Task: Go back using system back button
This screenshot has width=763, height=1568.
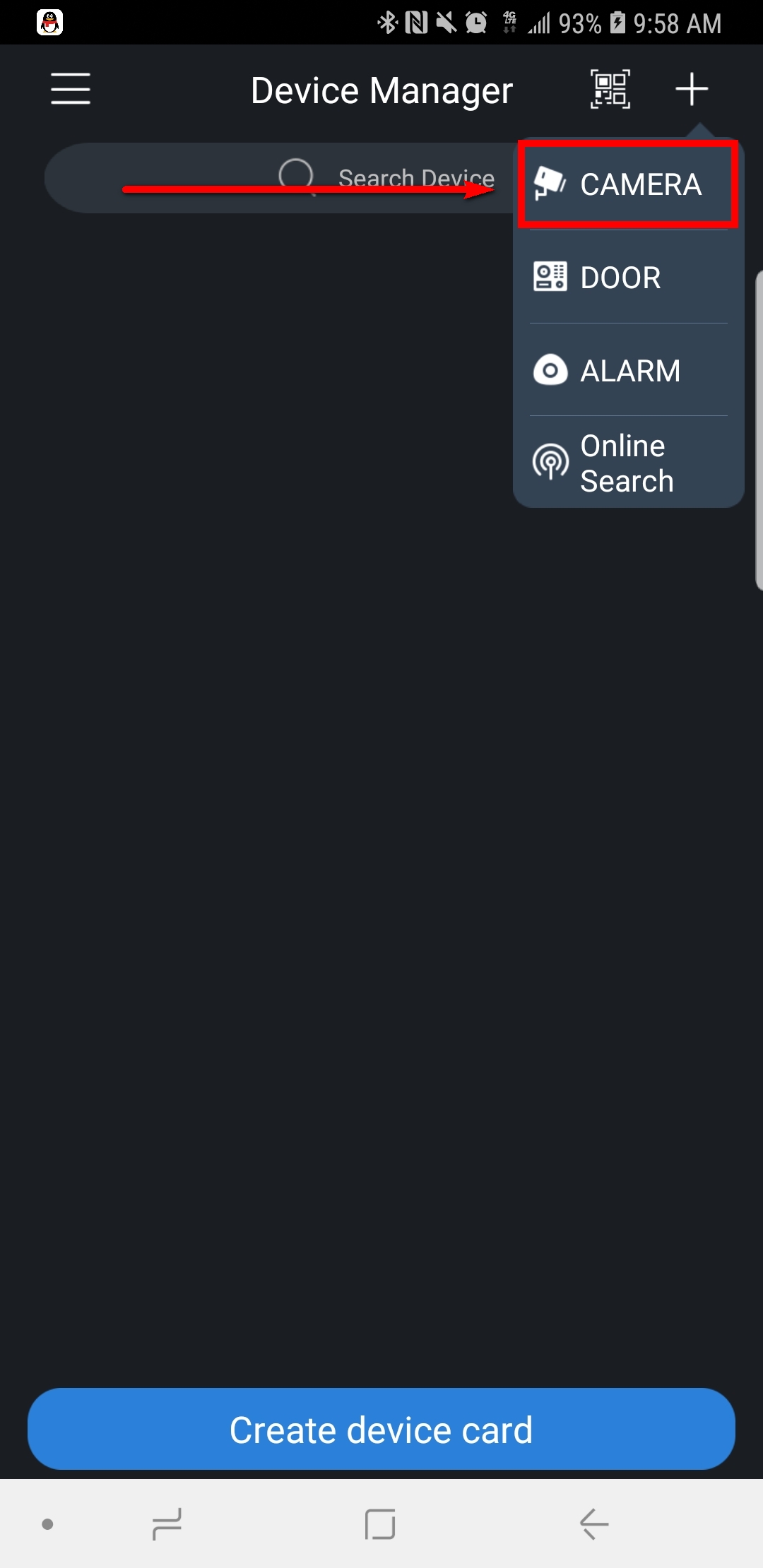Action: pos(594,1524)
